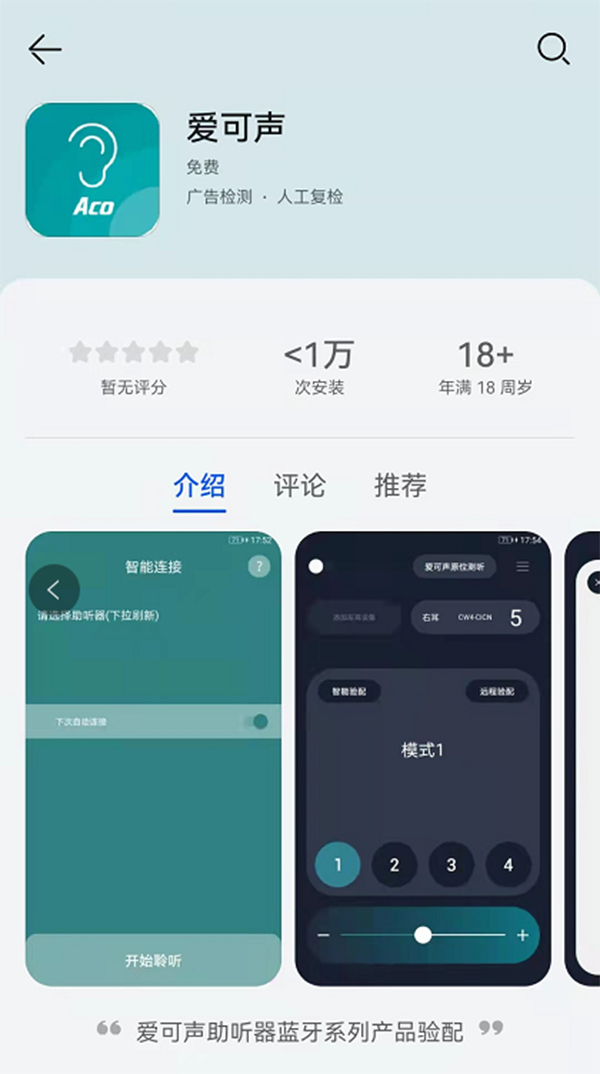Viewport: 600px width, 1074px height.
Task: Go back using the top arrow
Action: click(45, 50)
